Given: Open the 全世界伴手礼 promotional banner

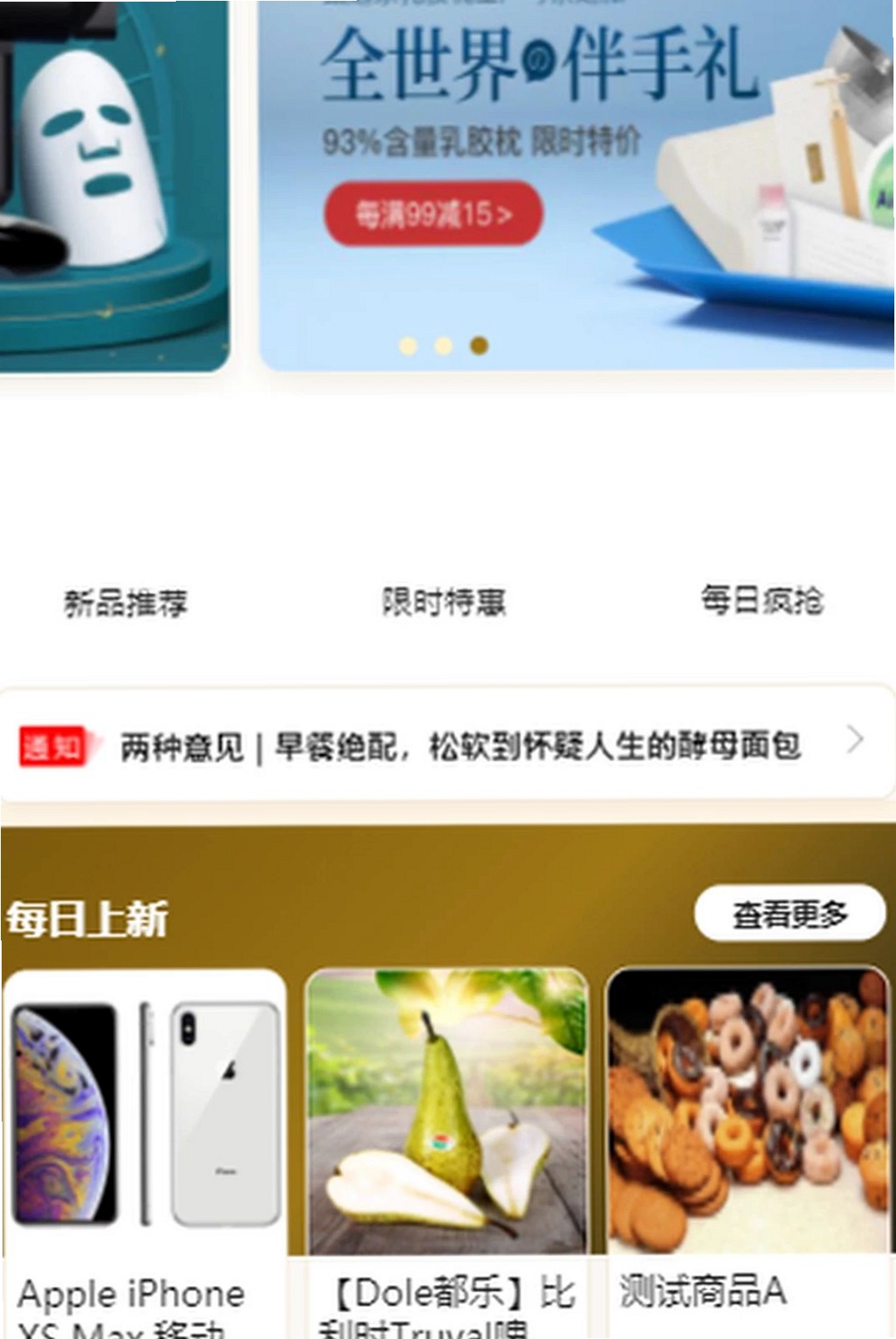Looking at the screenshot, I should [x=577, y=184].
